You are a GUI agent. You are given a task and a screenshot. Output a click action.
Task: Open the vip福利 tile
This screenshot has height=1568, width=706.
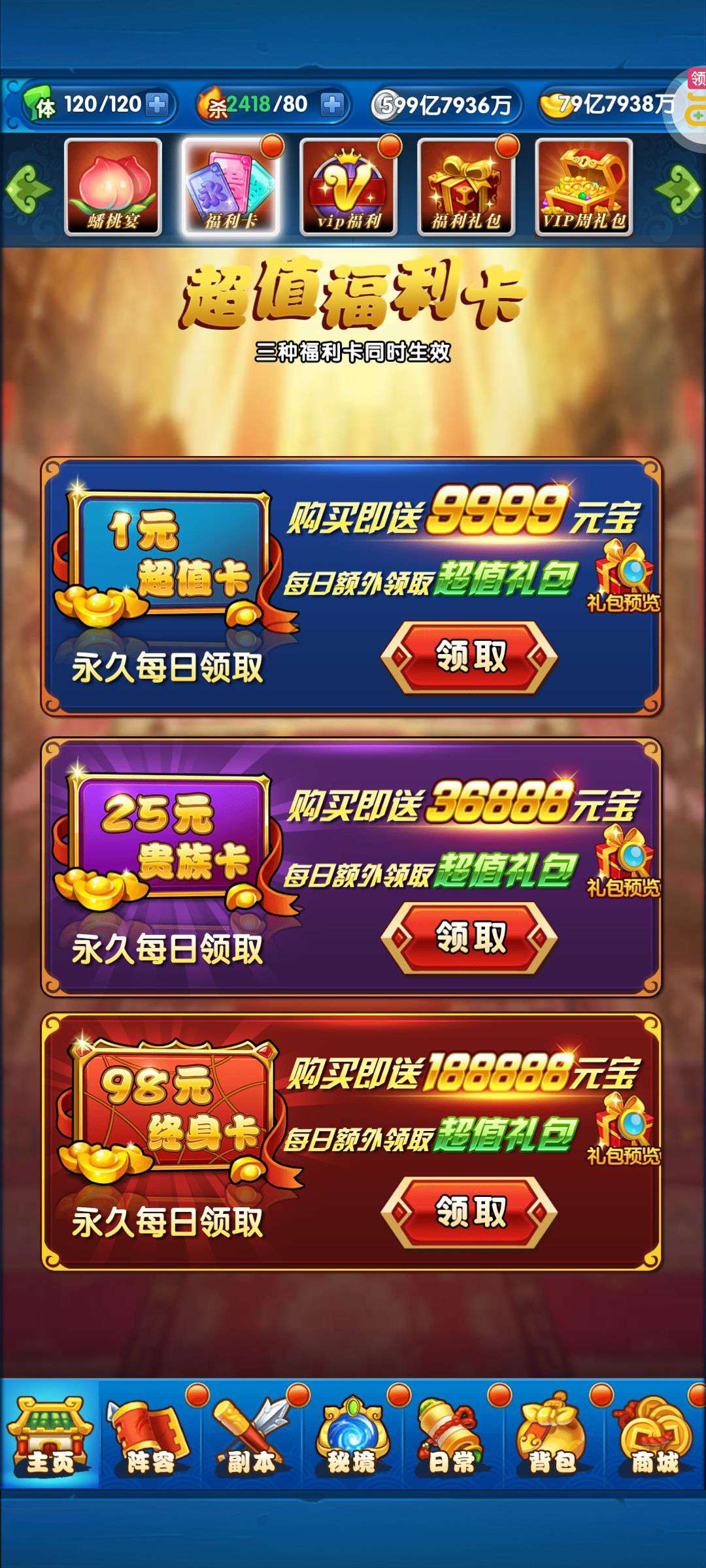pyautogui.click(x=348, y=187)
